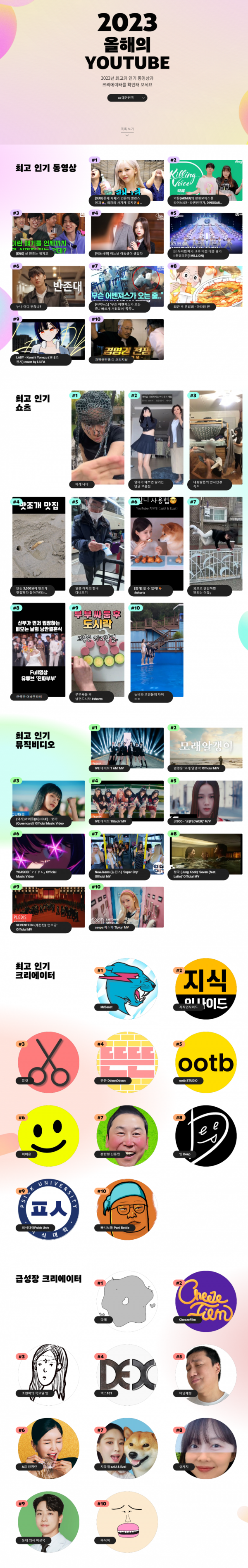Play NewJeans 'Super Shy' Official MV
Image resolution: width=248 pixels, height=1568 pixels.
[x=127, y=854]
